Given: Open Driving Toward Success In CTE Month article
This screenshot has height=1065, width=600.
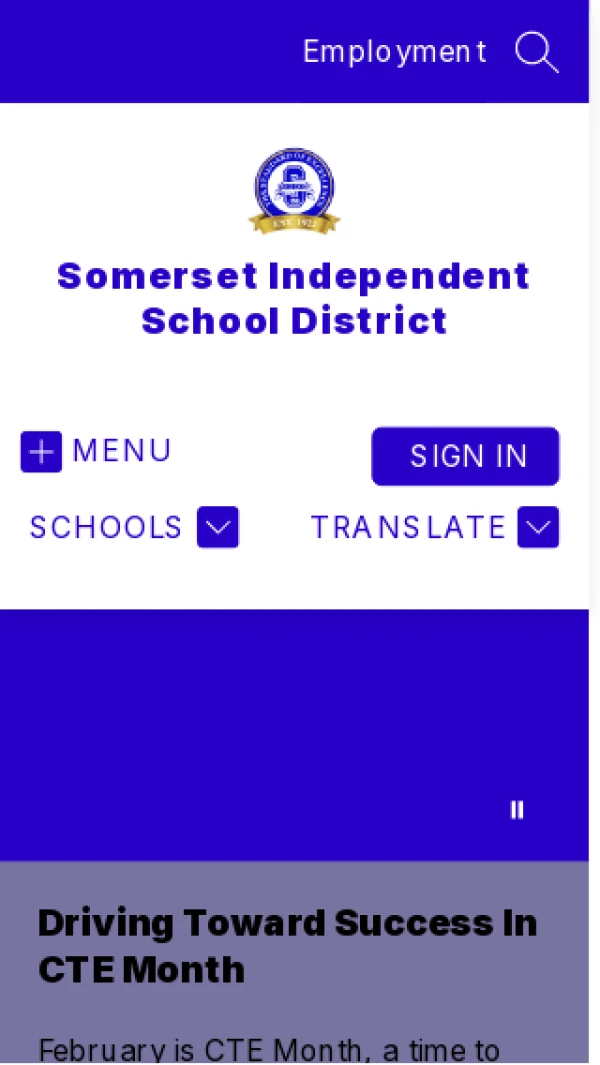Looking at the screenshot, I should 287,945.
